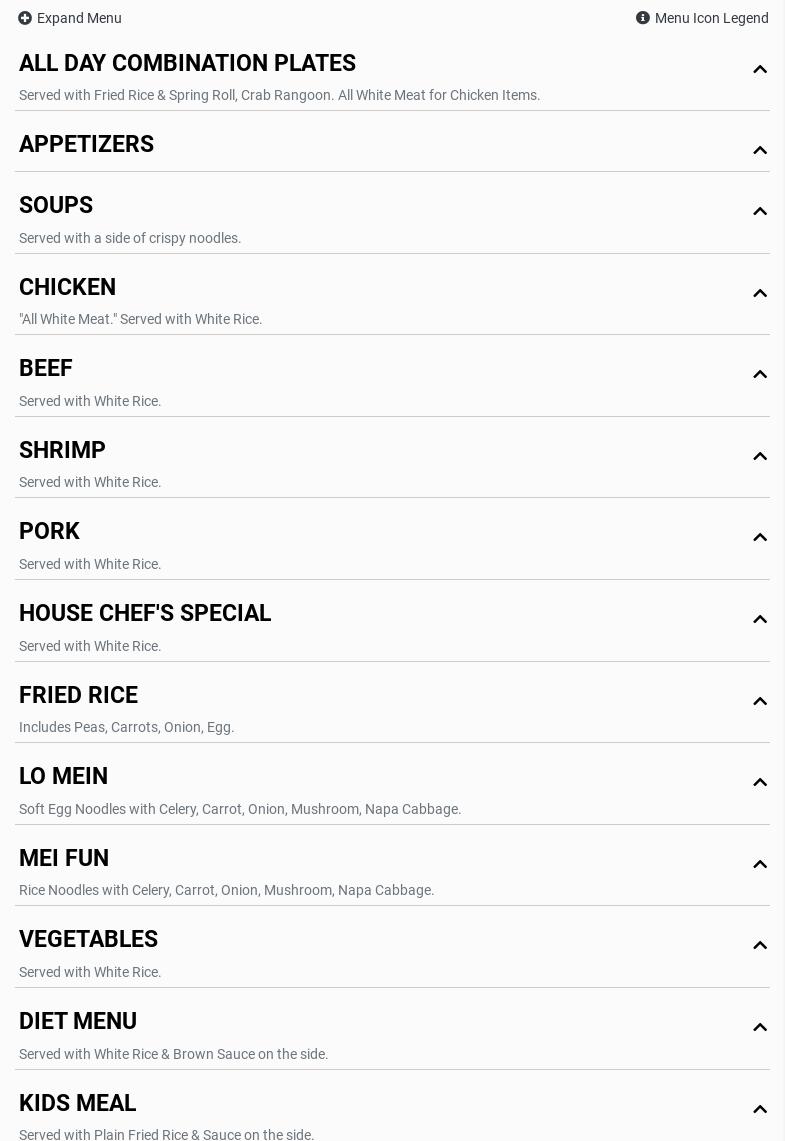The height and width of the screenshot is (1141, 785).
Task: Open the Menu Icon Legend
Action: point(702,18)
